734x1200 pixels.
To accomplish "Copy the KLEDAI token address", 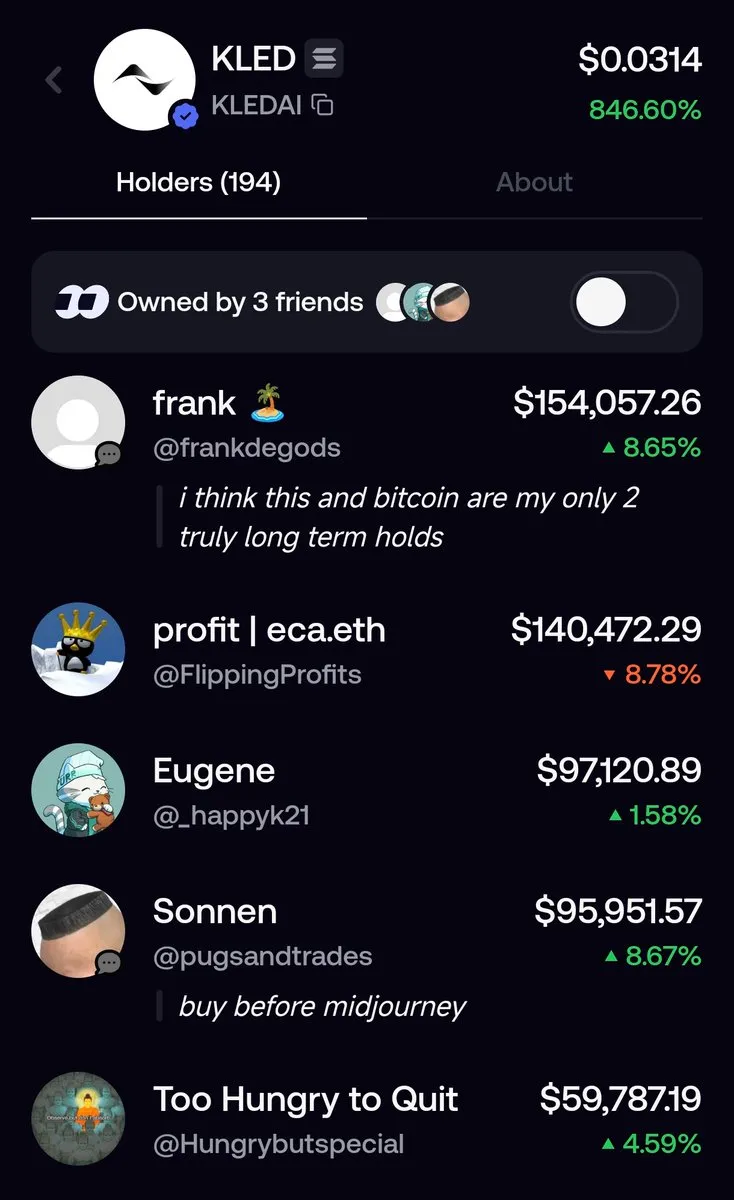I will (x=322, y=104).
